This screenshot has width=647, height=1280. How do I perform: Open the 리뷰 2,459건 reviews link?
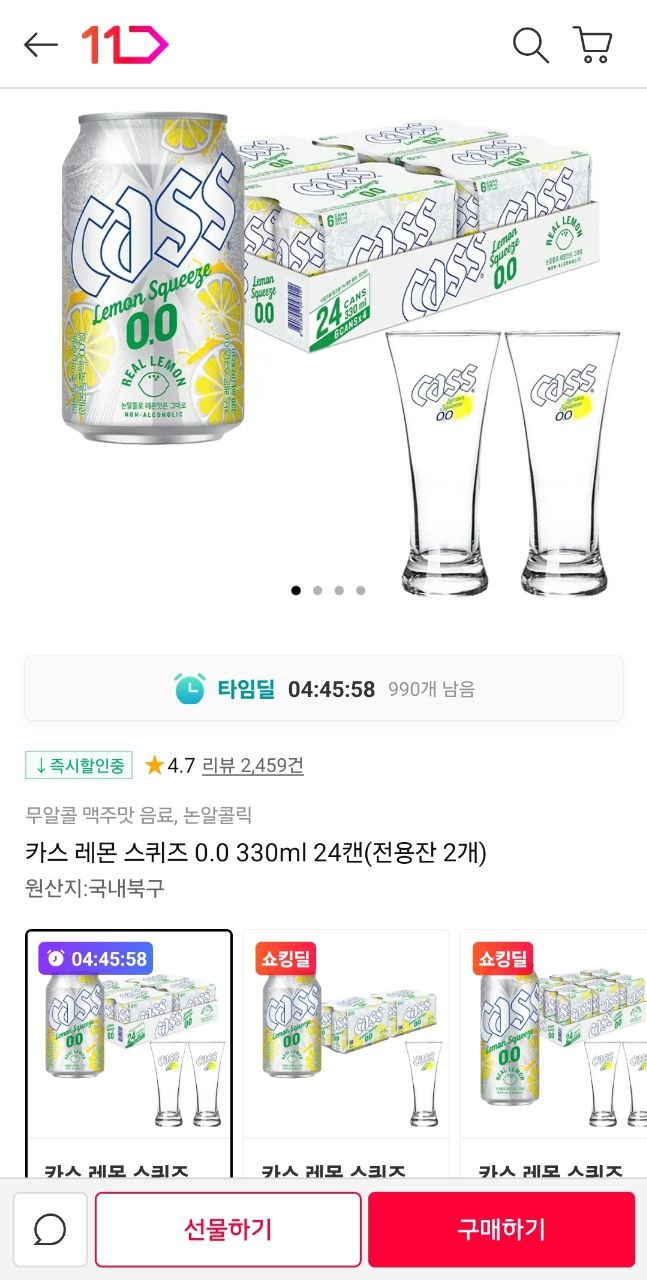(x=252, y=766)
